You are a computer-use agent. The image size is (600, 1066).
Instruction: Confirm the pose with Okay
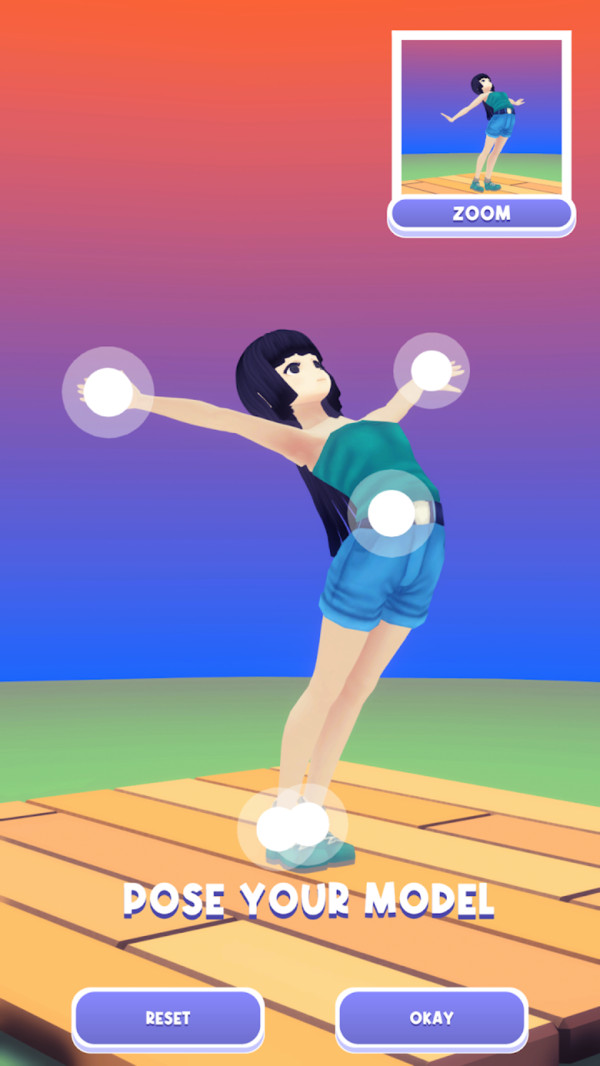(x=431, y=1018)
